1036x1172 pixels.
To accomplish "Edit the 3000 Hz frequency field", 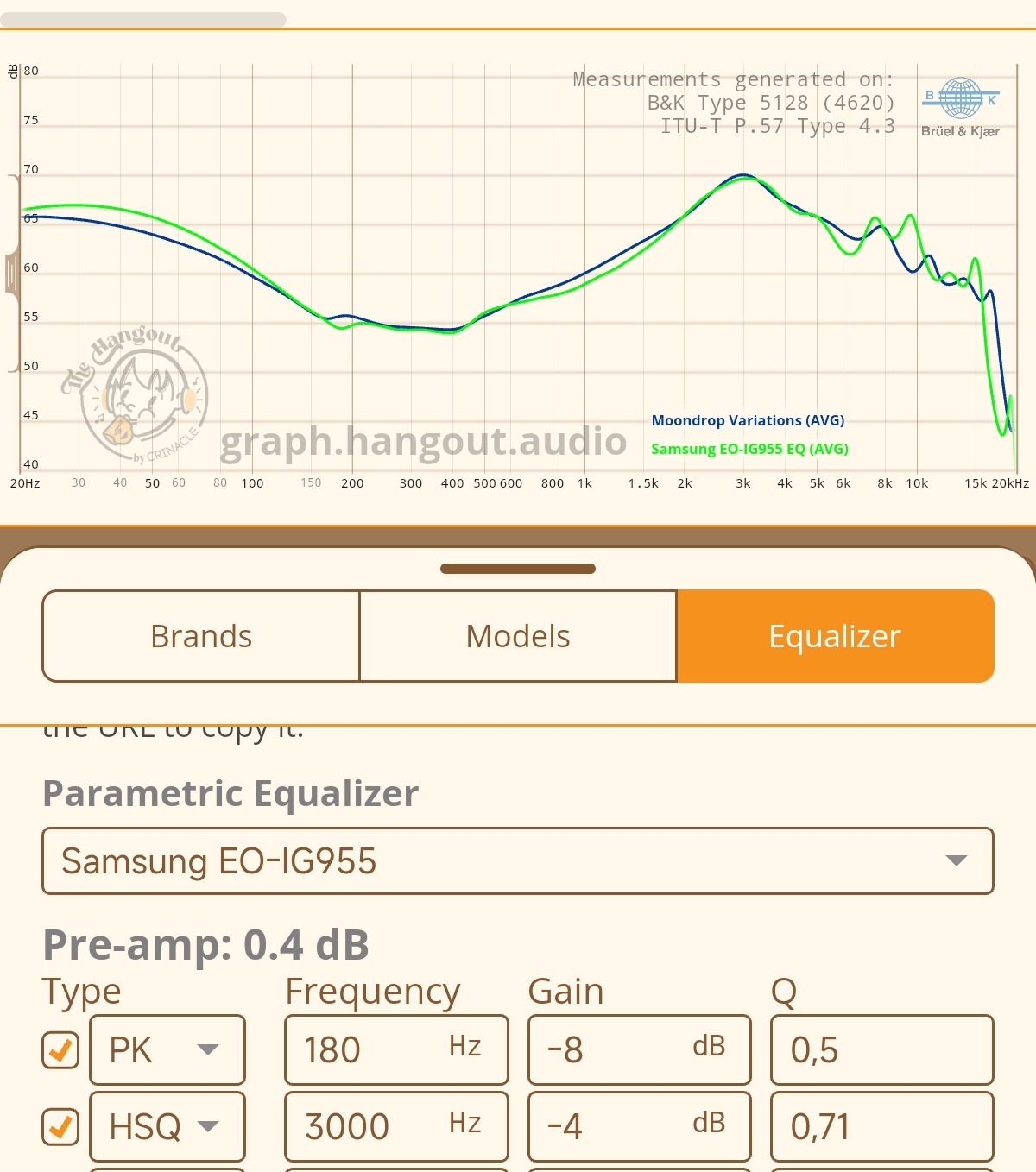I will (x=396, y=1126).
